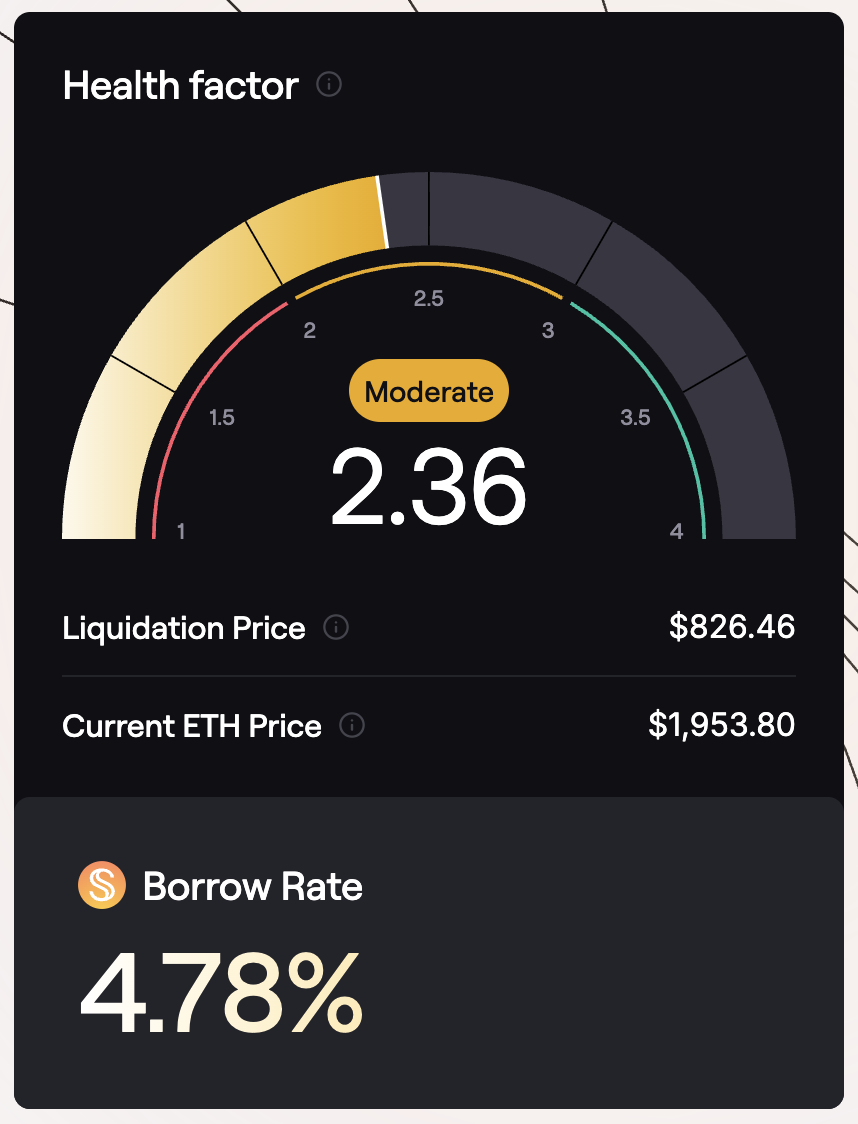The height and width of the screenshot is (1124, 858).
Task: Tap the Liquidation Price info icon
Action: click(337, 628)
